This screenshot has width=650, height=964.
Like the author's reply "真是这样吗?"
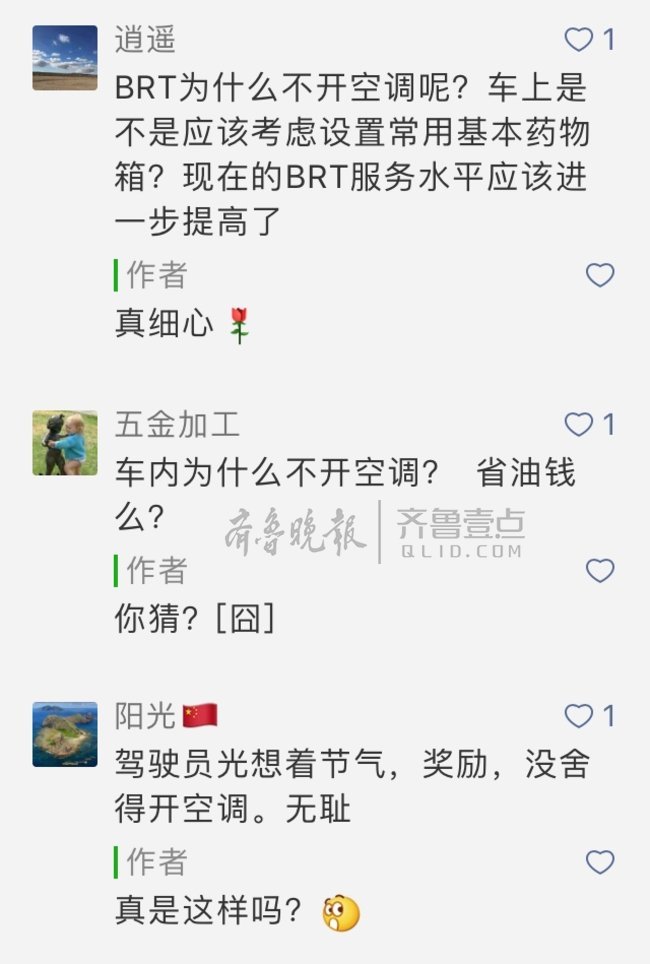pyautogui.click(x=599, y=862)
